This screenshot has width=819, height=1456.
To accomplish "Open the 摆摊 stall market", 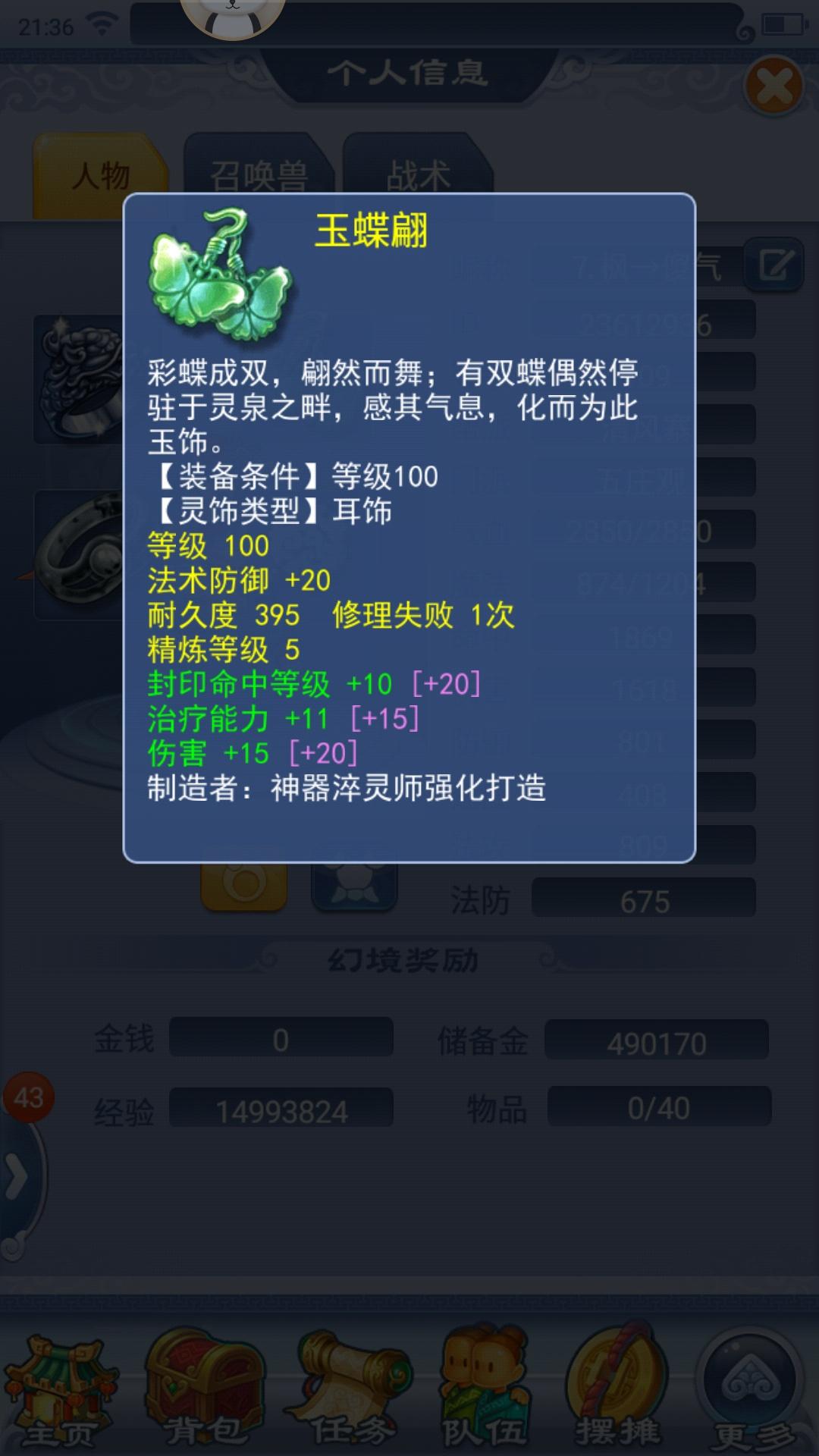I will pyautogui.click(x=618, y=1386).
